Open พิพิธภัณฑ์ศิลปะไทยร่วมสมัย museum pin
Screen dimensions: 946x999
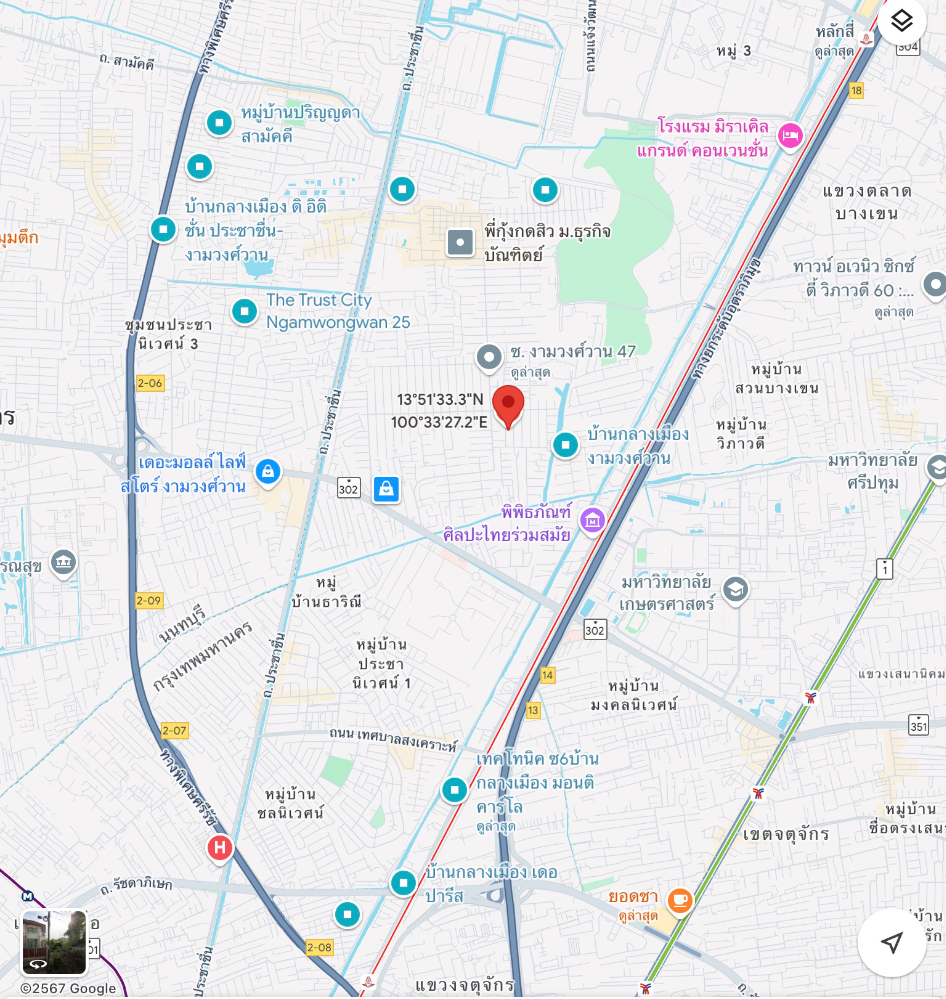click(x=593, y=520)
